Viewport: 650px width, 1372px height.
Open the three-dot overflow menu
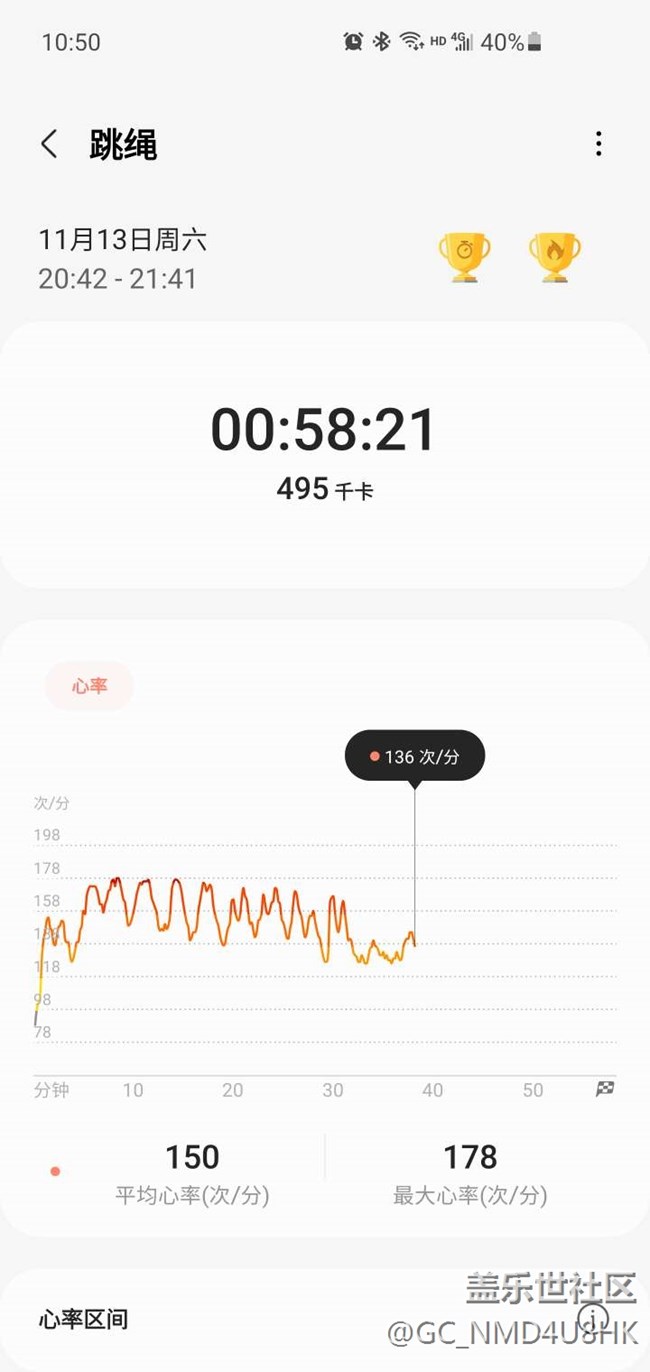point(598,144)
